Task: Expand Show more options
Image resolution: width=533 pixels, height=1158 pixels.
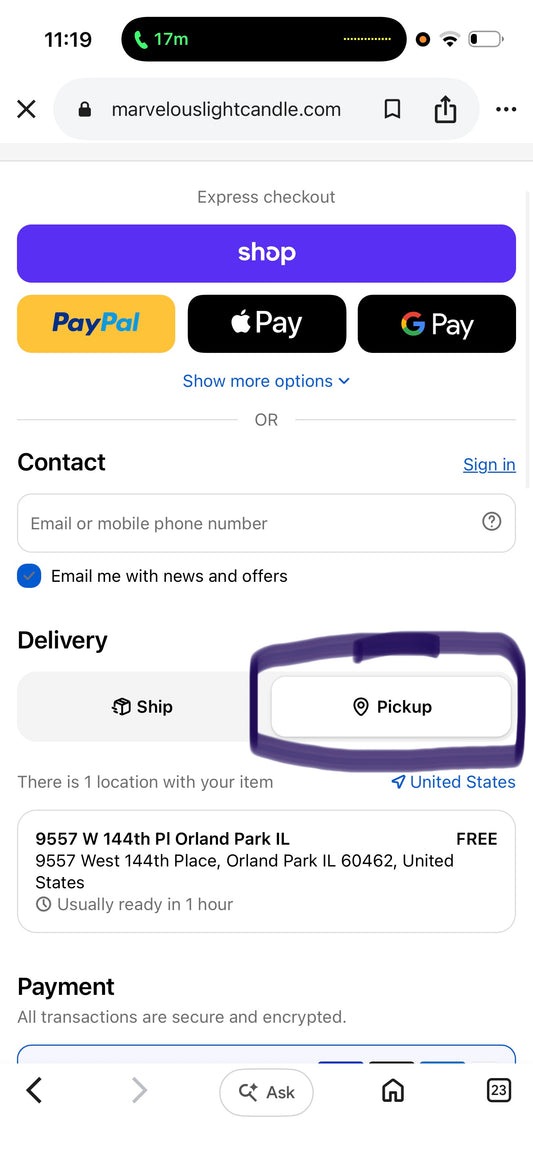Action: coord(266,381)
